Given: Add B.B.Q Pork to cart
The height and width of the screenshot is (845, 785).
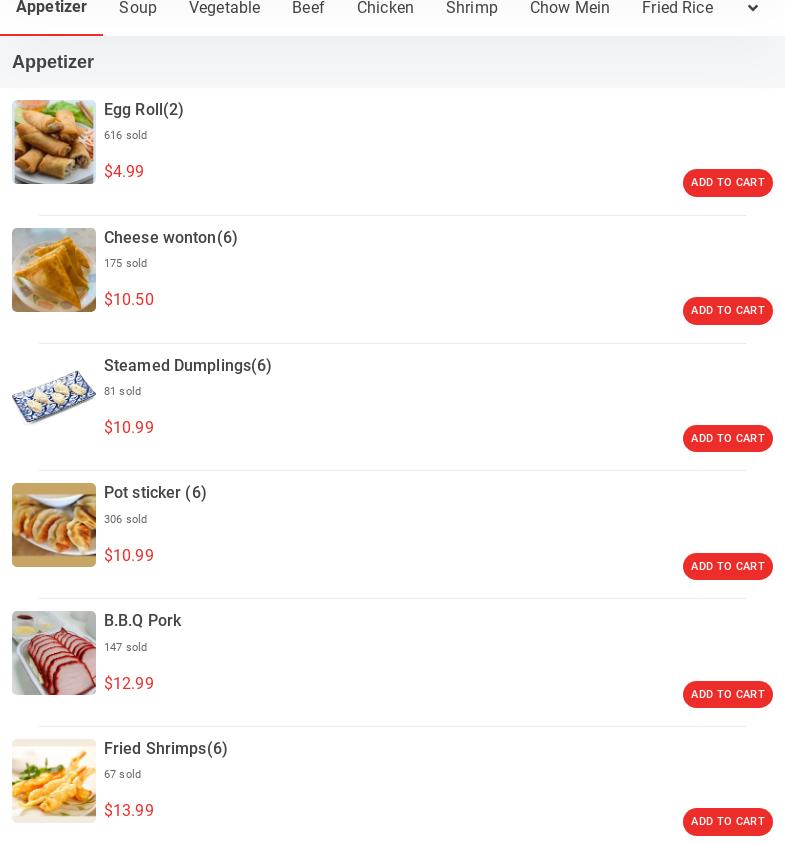Looking at the screenshot, I should tap(727, 695).
